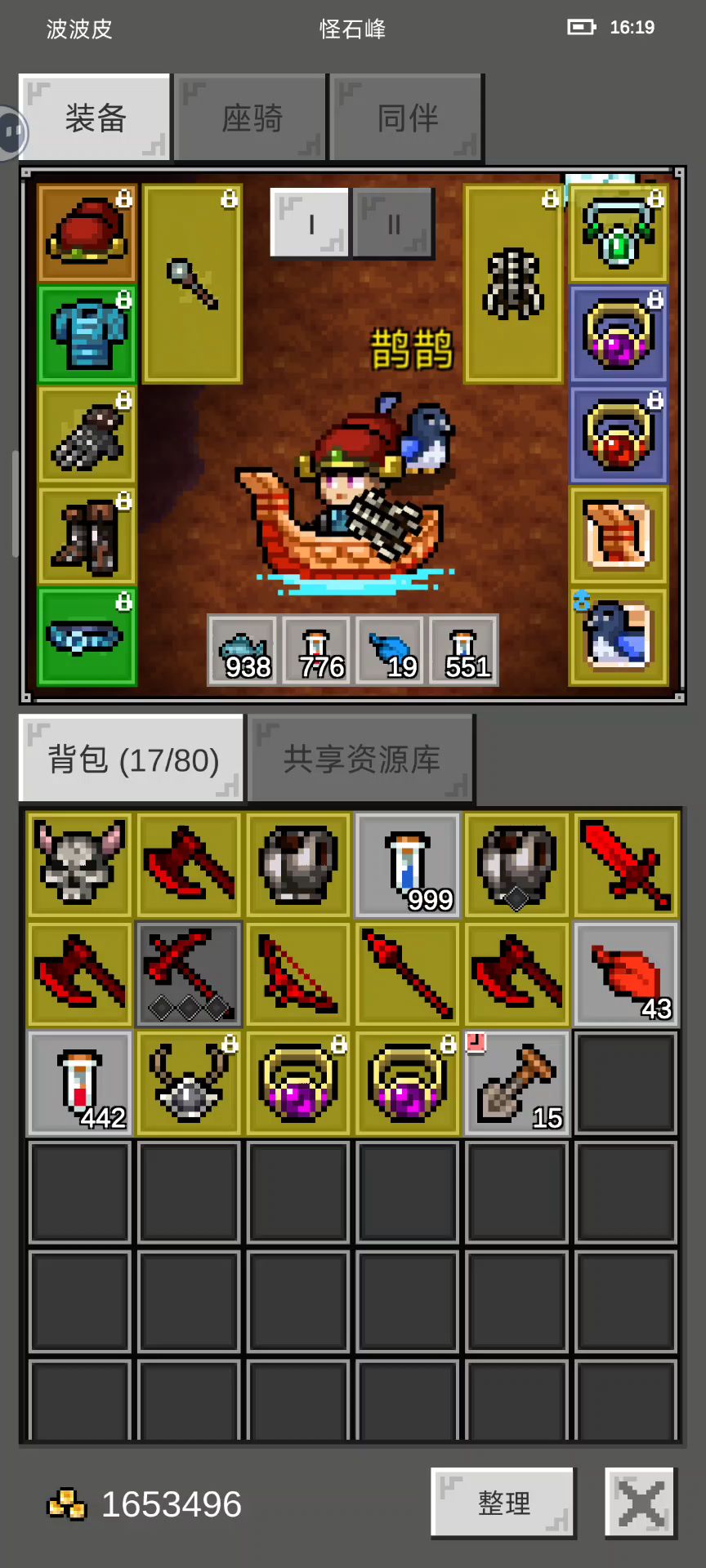Tap the 整理 sort button
Image resolution: width=706 pixels, height=1568 pixels.
tap(503, 1503)
